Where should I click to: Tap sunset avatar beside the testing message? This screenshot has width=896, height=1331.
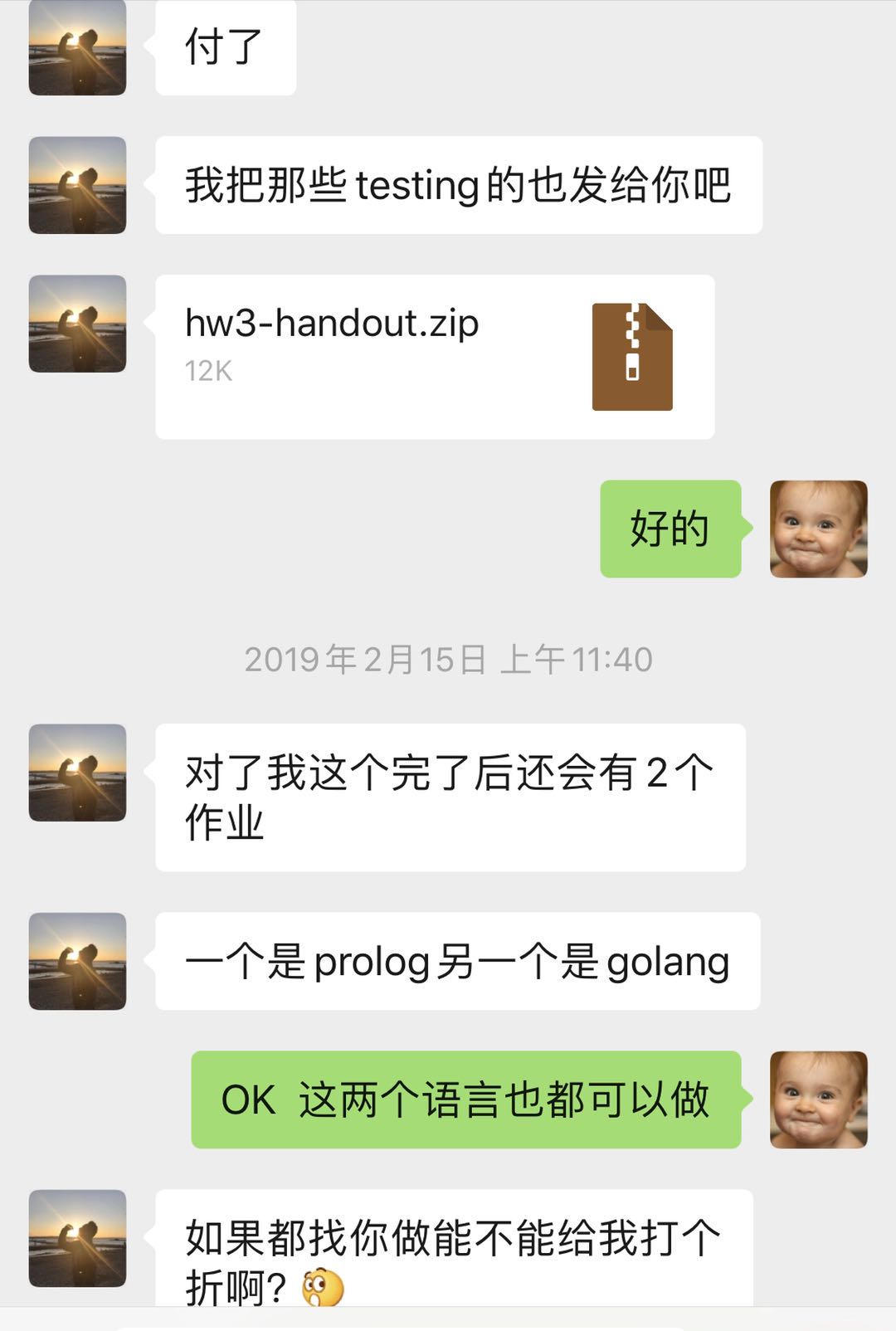click(x=77, y=185)
